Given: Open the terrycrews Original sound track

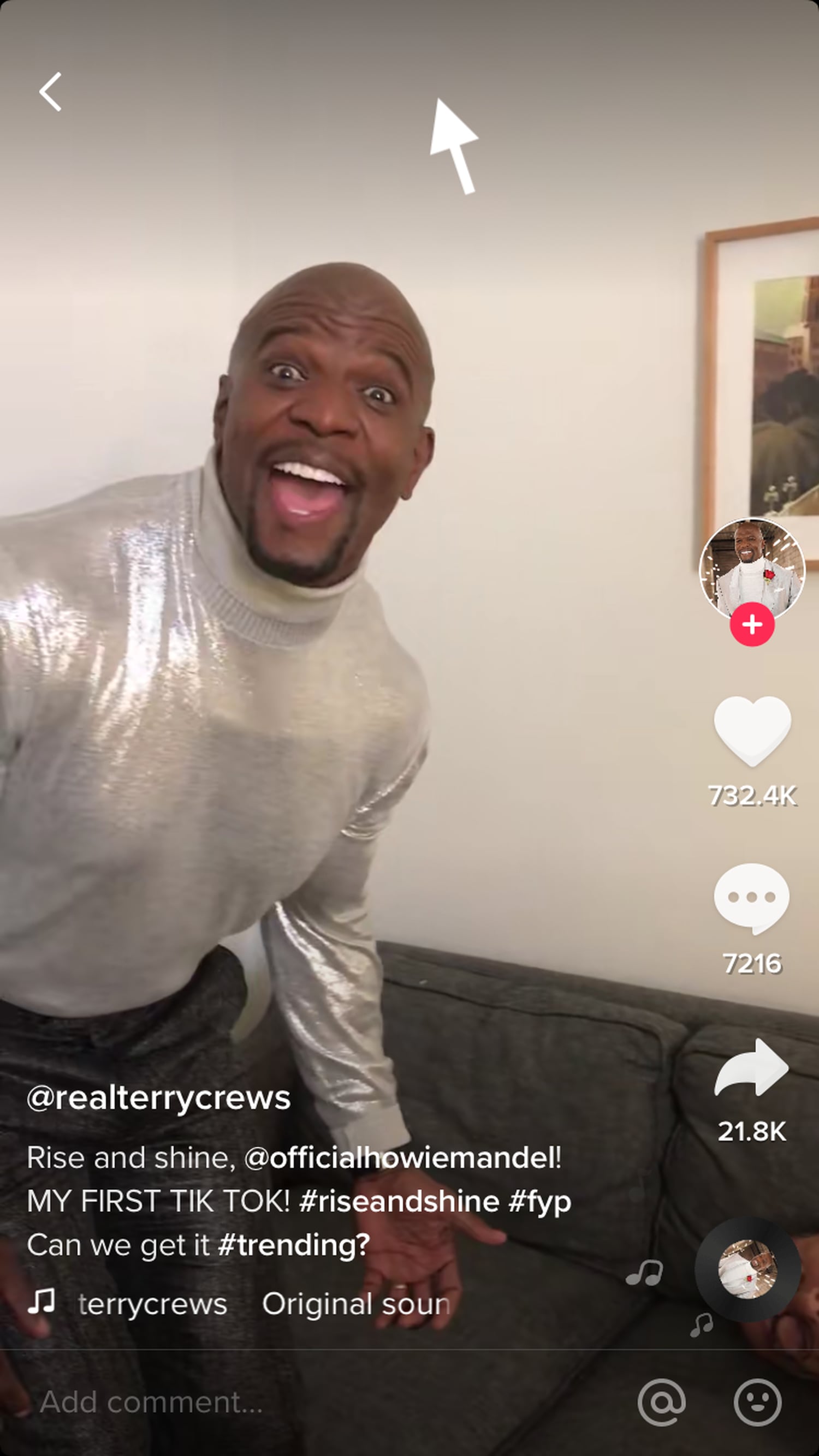Looking at the screenshot, I should [264, 1304].
